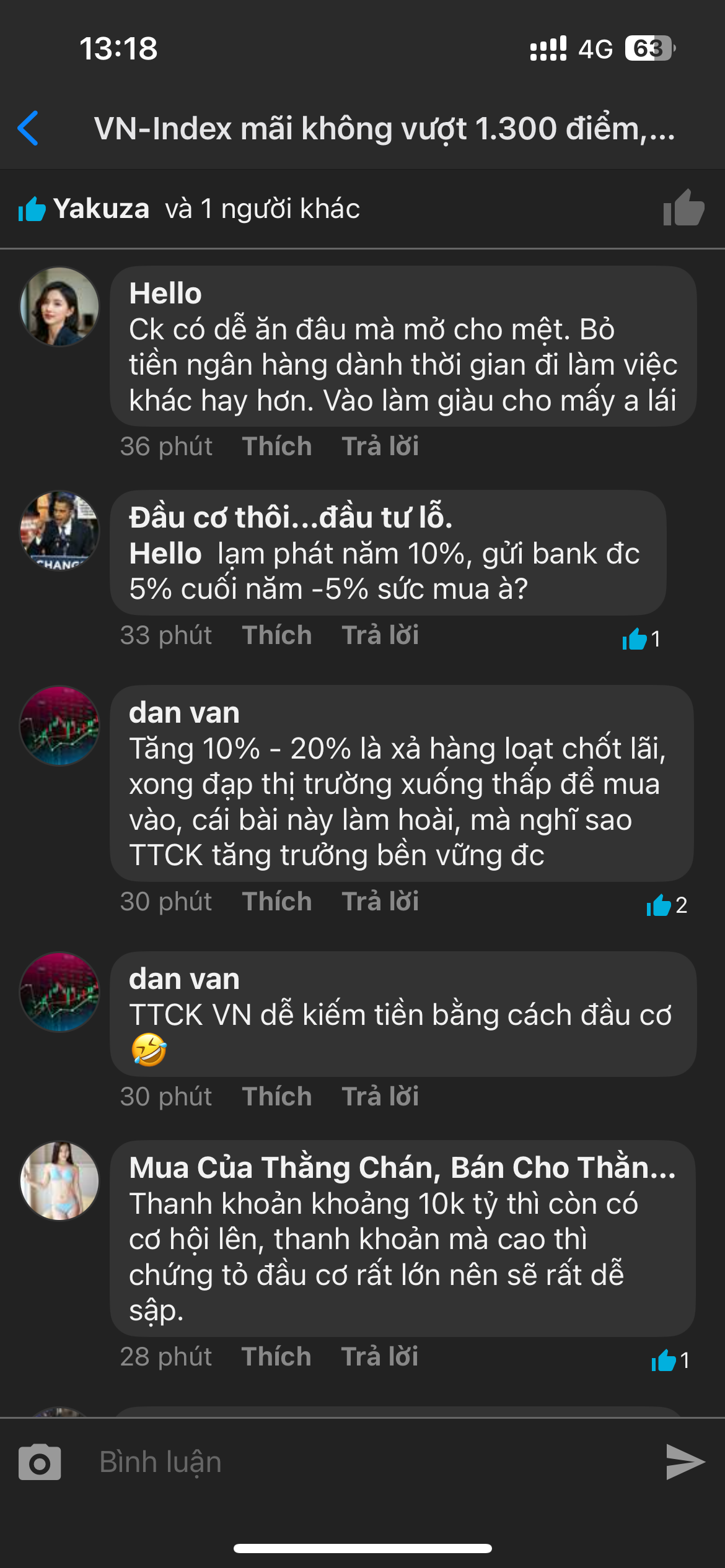Viewport: 725px width, 1568px height.
Task: Attach a photo with the camera icon
Action: (40, 1462)
